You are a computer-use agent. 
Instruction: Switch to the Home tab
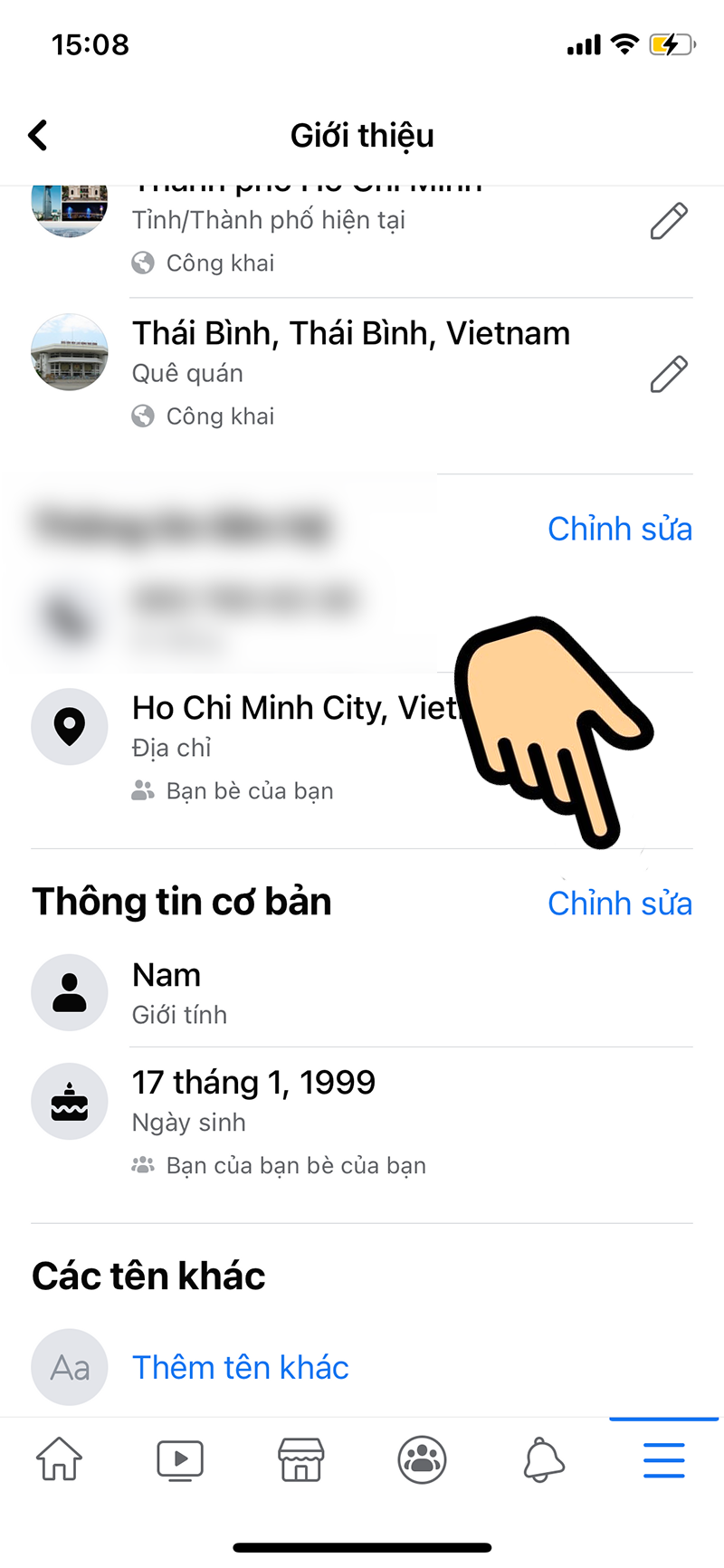click(59, 1459)
